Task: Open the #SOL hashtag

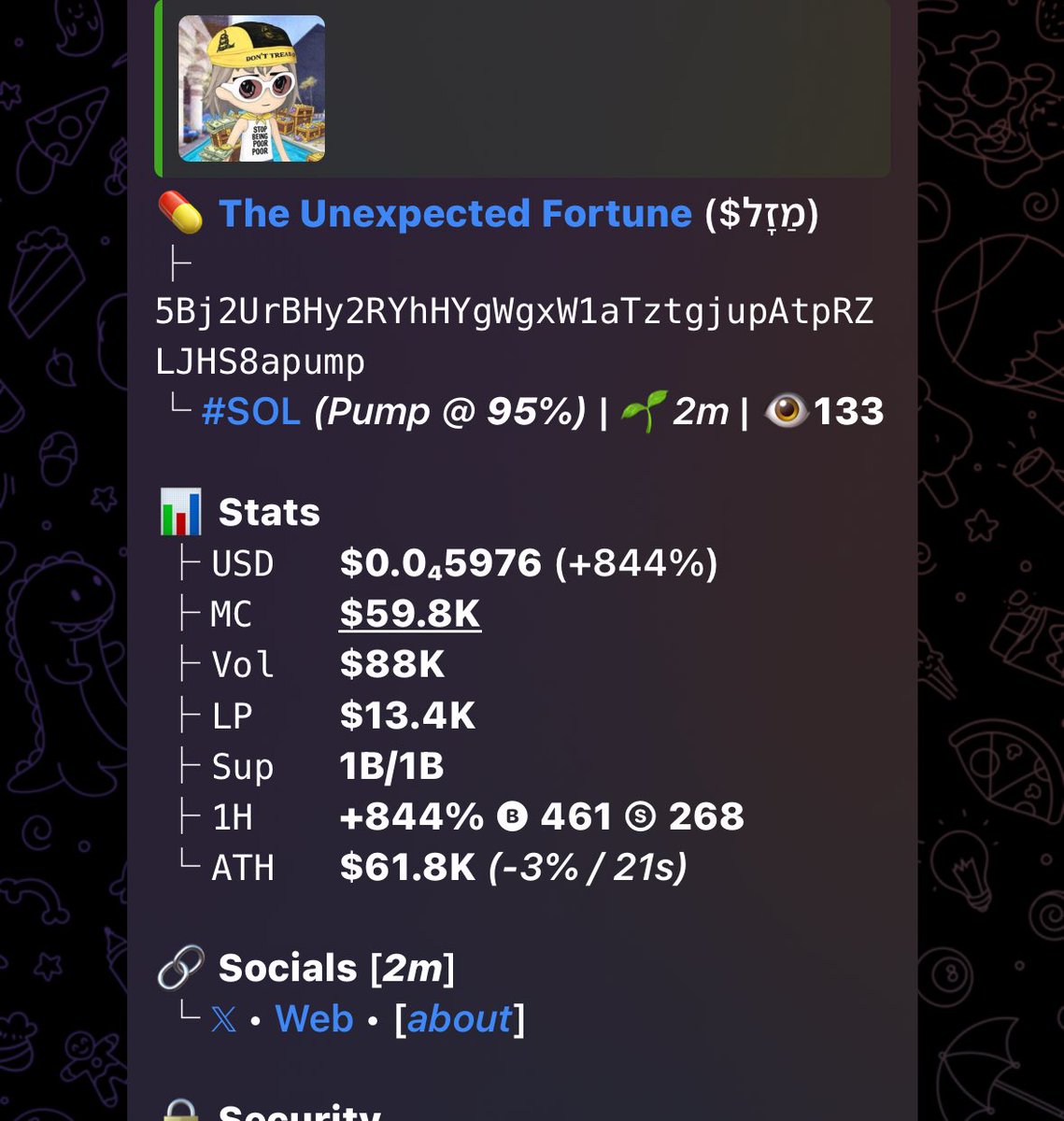Action: 251,412
